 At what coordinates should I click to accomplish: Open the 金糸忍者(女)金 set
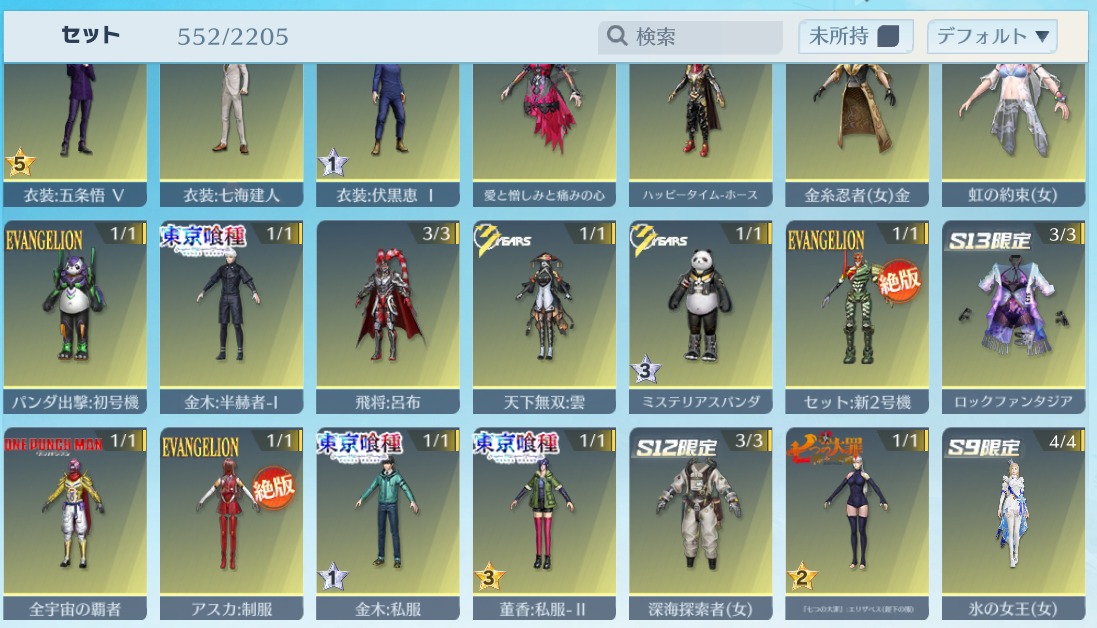click(x=857, y=130)
